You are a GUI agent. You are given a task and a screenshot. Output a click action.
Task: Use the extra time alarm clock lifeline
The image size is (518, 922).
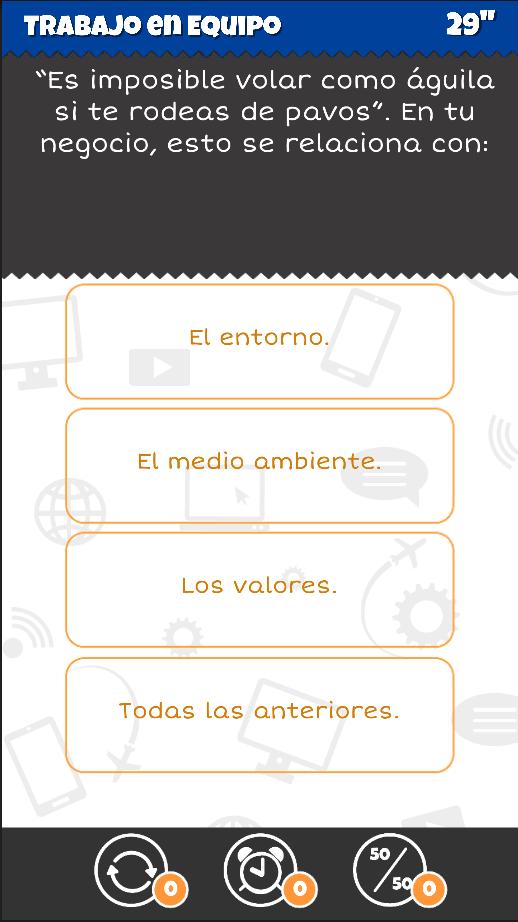(261, 870)
